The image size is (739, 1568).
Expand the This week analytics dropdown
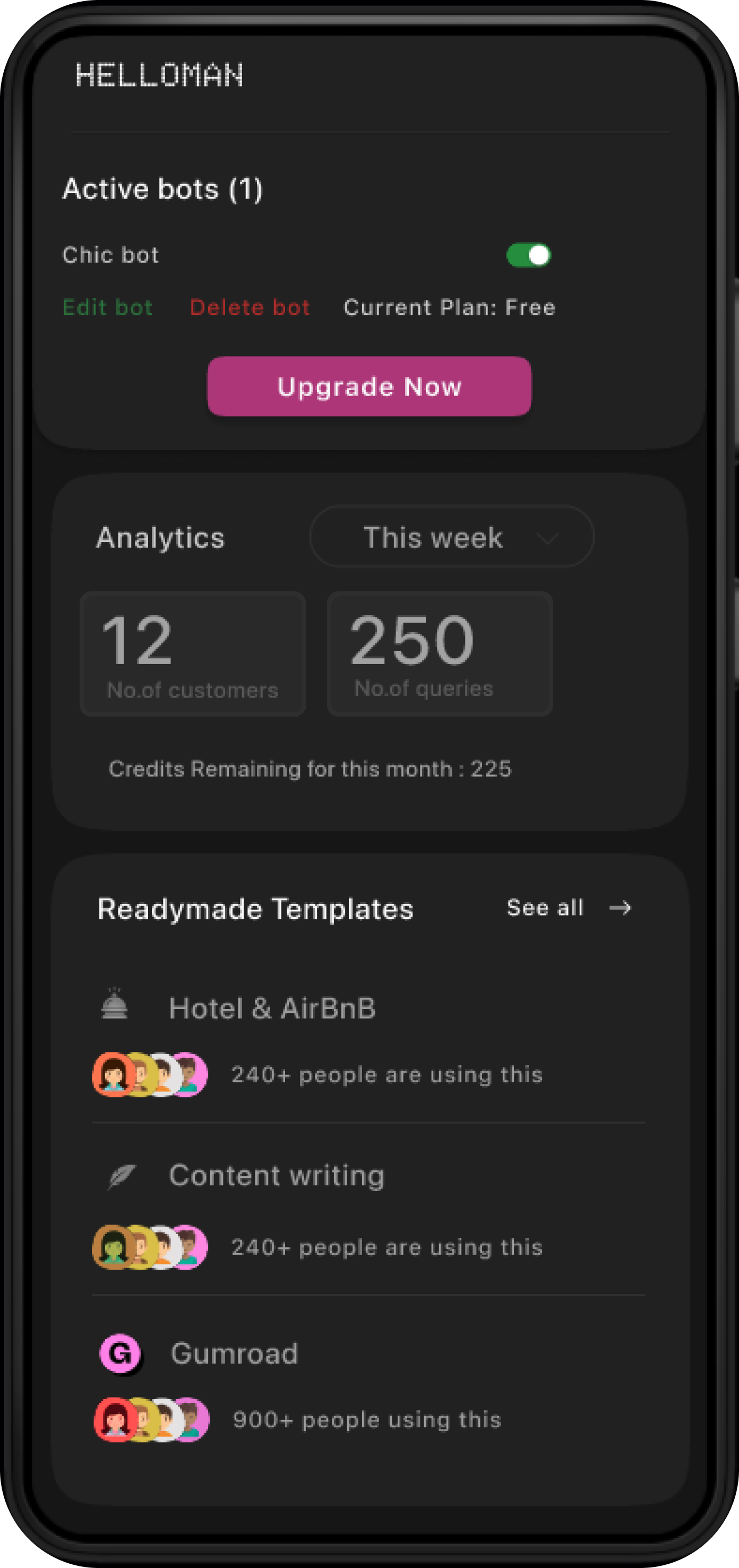[x=452, y=537]
